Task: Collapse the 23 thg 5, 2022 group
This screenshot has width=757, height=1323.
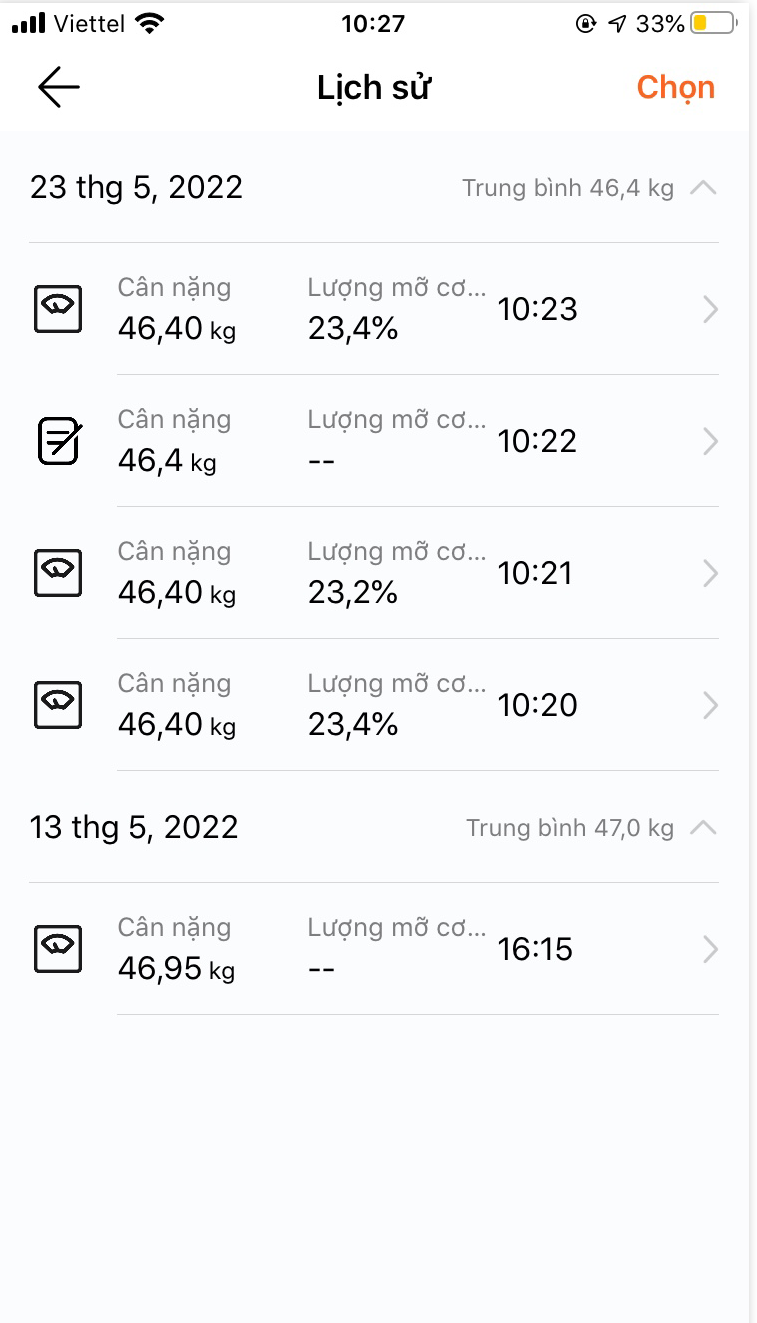Action: click(x=704, y=187)
